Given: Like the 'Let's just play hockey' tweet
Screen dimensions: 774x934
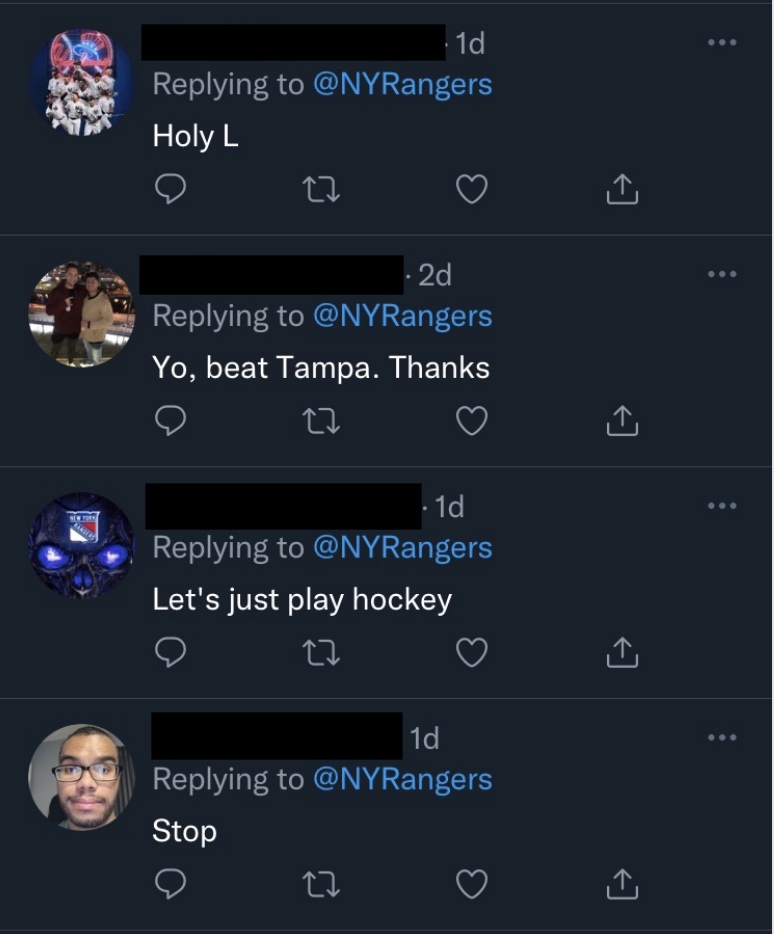Looking at the screenshot, I should [471, 653].
